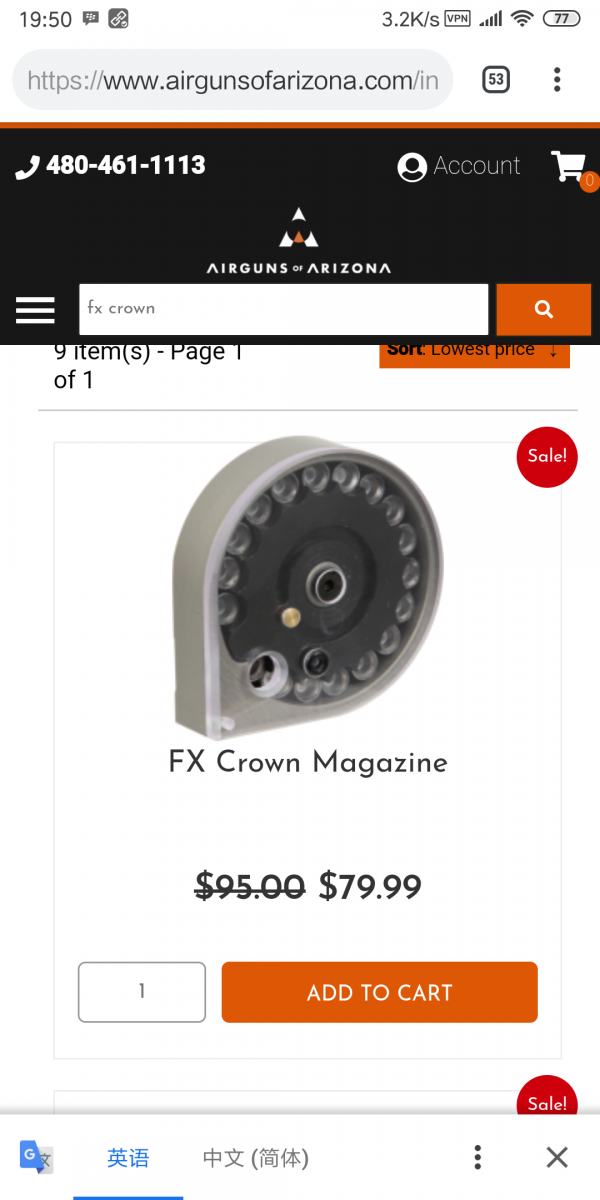Submit search with the orange magnifier button
Screen dimensions: 600x1200
pyautogui.click(x=543, y=309)
